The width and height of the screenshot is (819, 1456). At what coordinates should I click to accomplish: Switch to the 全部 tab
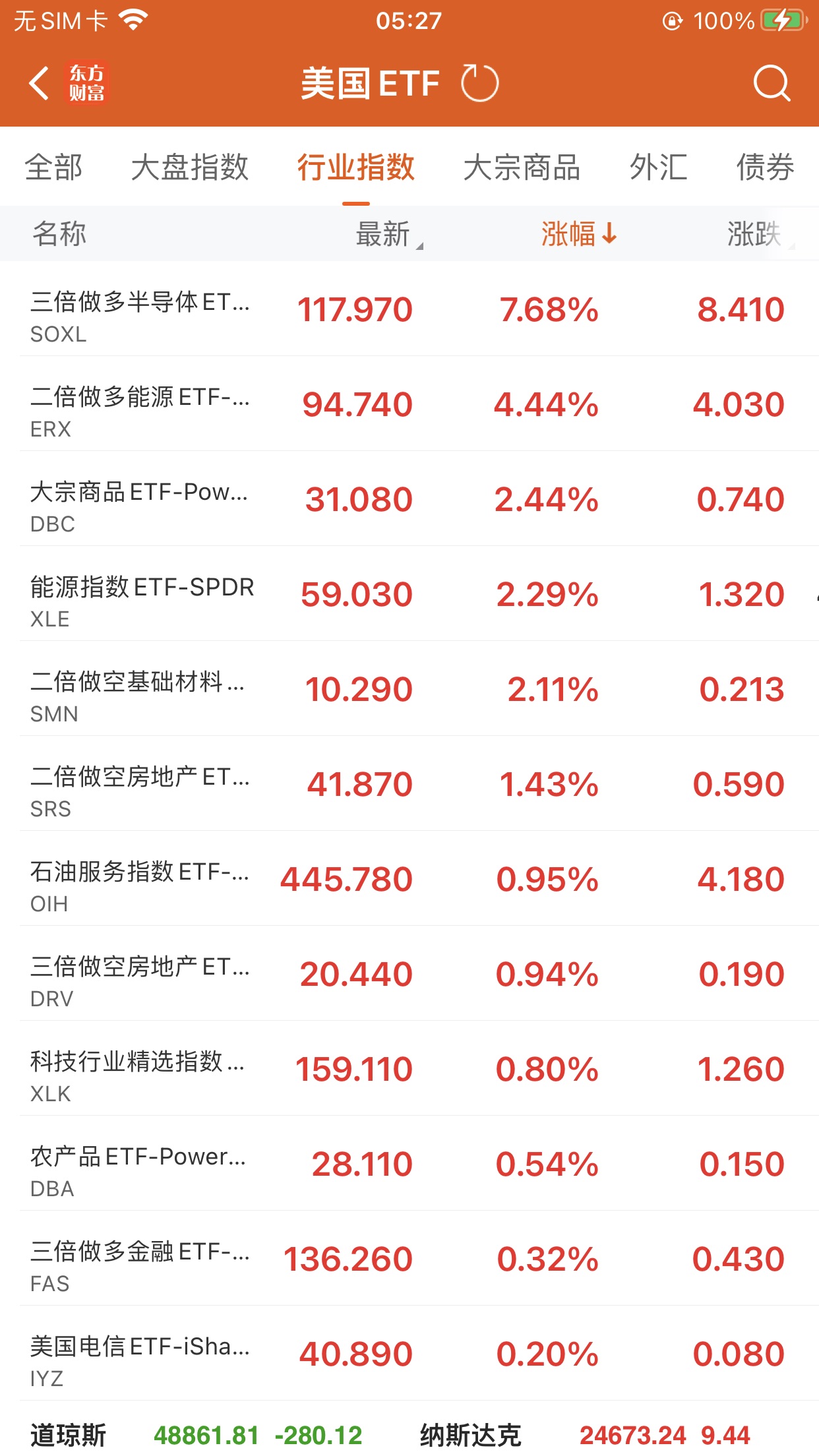pyautogui.click(x=54, y=167)
